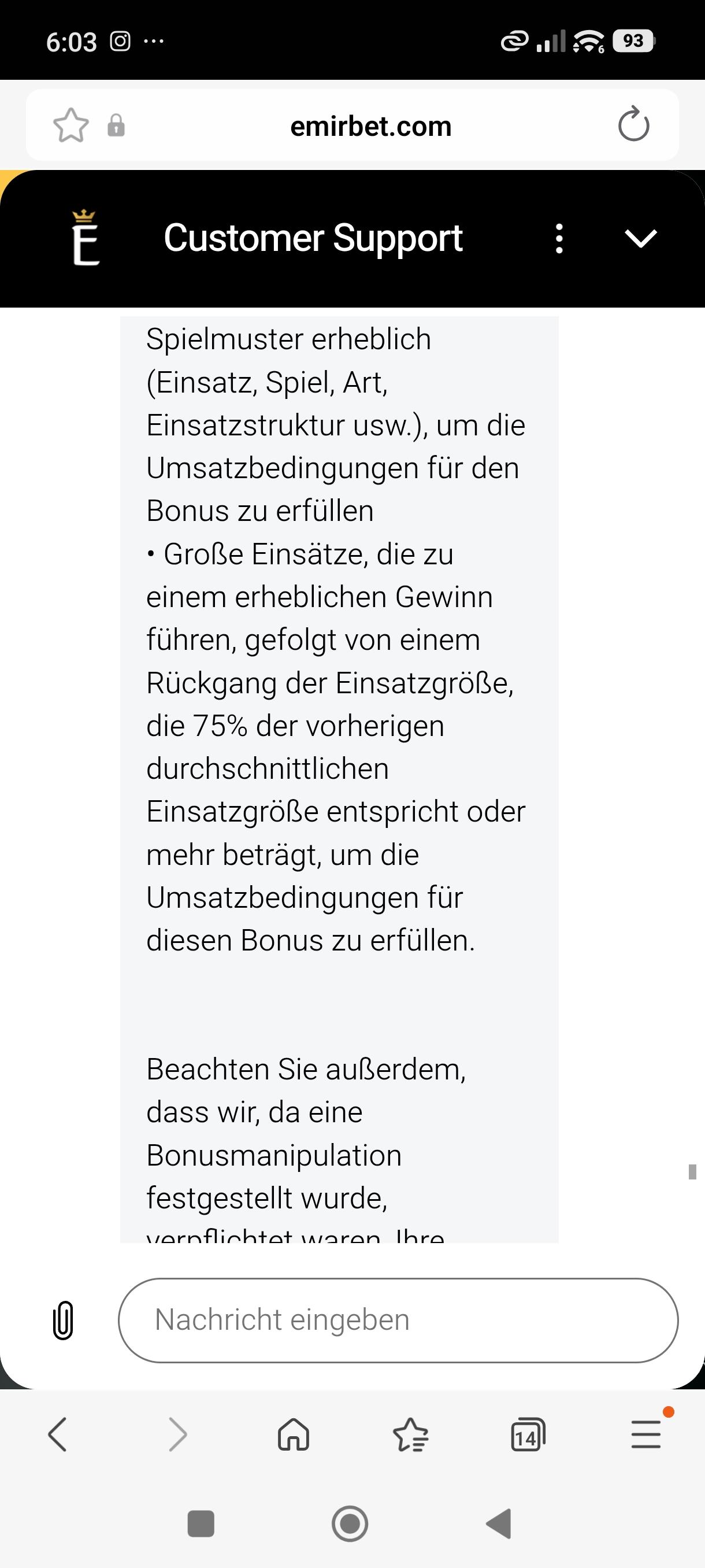705x1568 pixels.
Task: Open the browser bookmarks list
Action: point(411,1434)
